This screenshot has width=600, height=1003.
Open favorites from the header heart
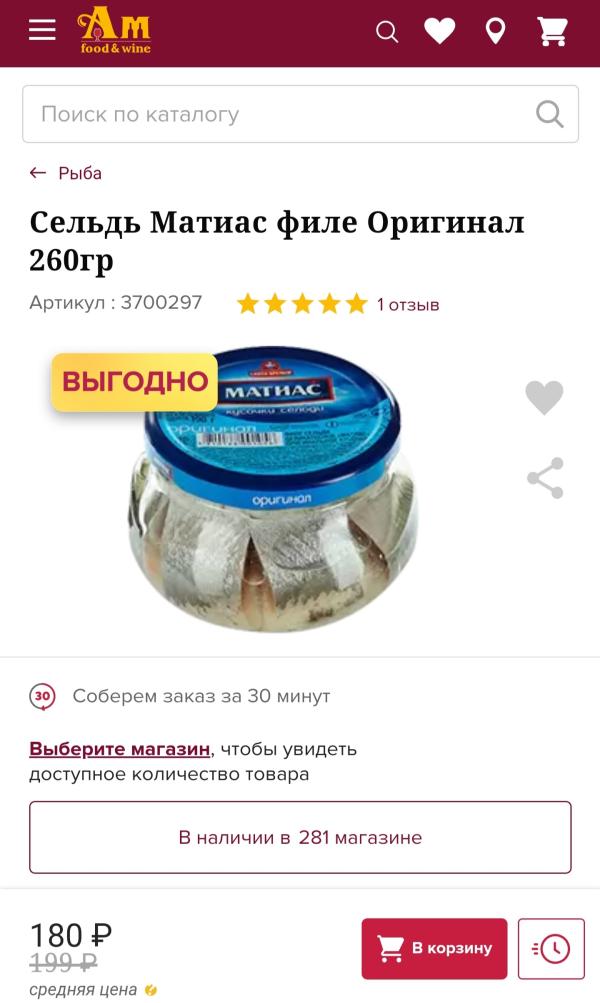[439, 32]
